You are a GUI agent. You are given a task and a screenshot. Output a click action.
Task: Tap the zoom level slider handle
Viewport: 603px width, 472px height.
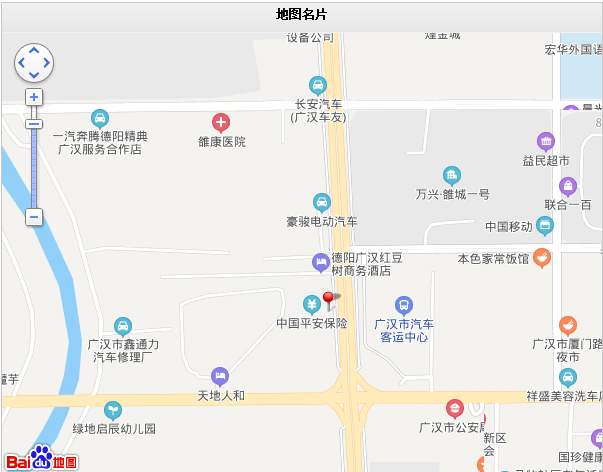pos(34,124)
